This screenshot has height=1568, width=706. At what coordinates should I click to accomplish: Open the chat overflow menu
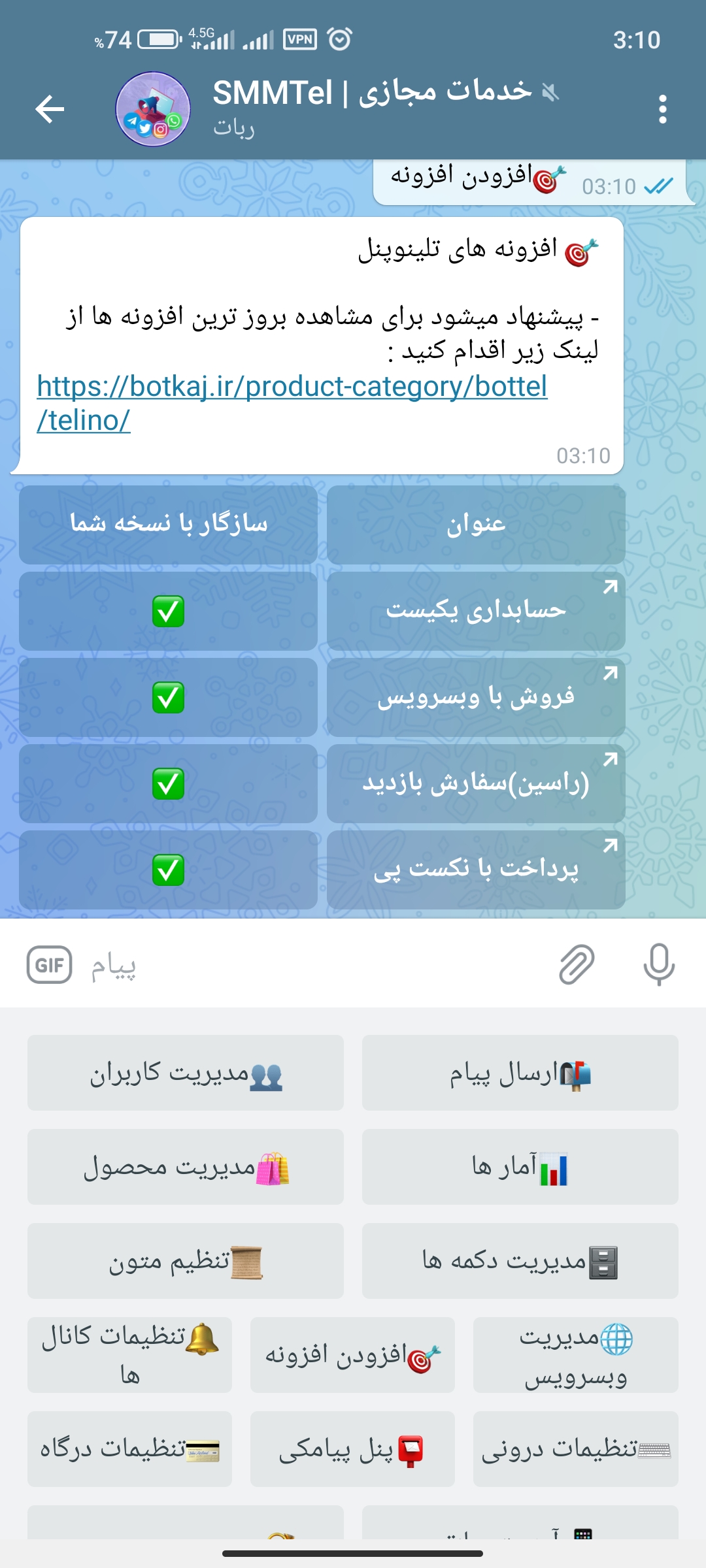(x=662, y=108)
